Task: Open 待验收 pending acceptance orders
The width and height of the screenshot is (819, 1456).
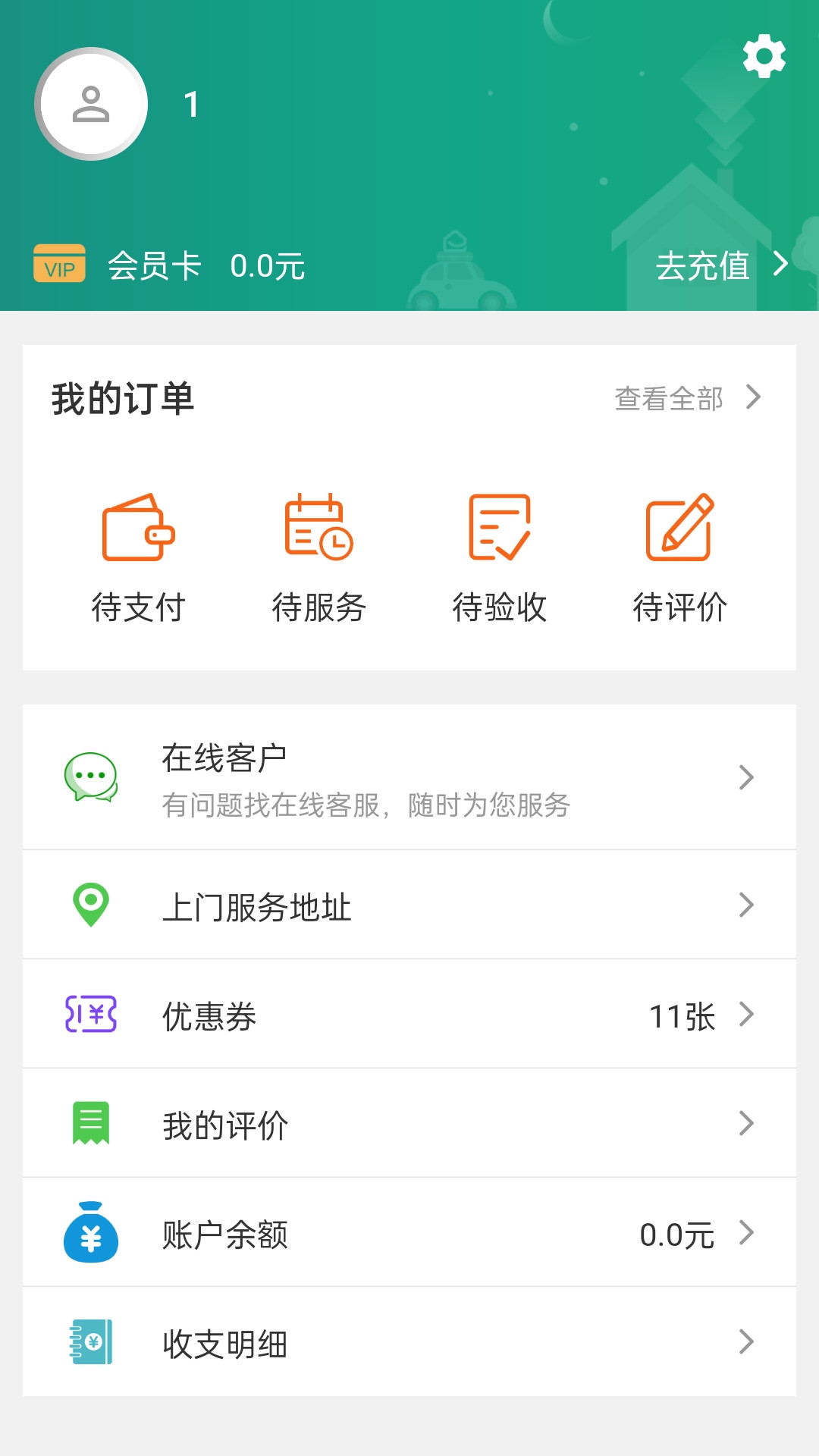Action: [x=500, y=559]
